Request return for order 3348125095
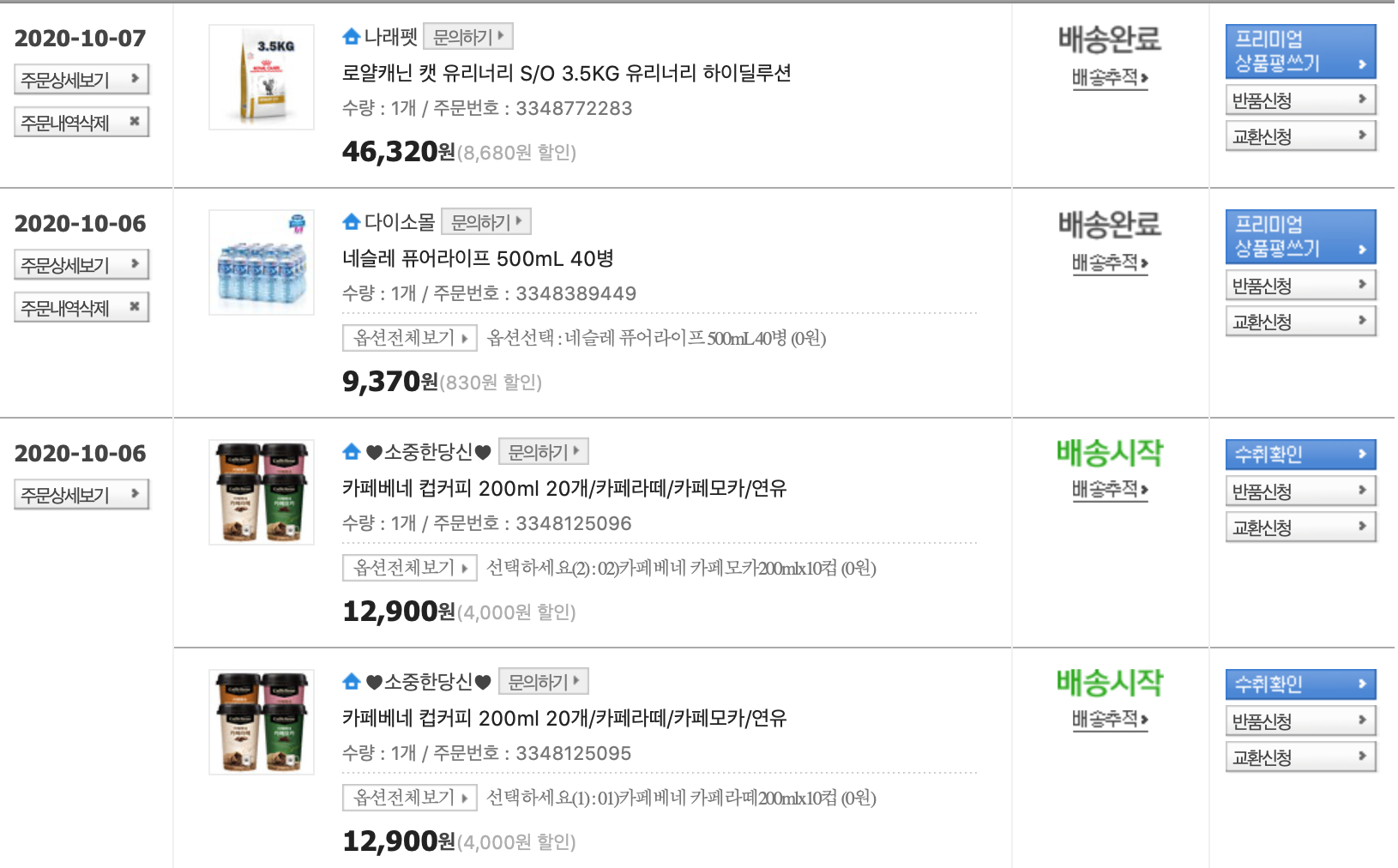 click(1299, 721)
